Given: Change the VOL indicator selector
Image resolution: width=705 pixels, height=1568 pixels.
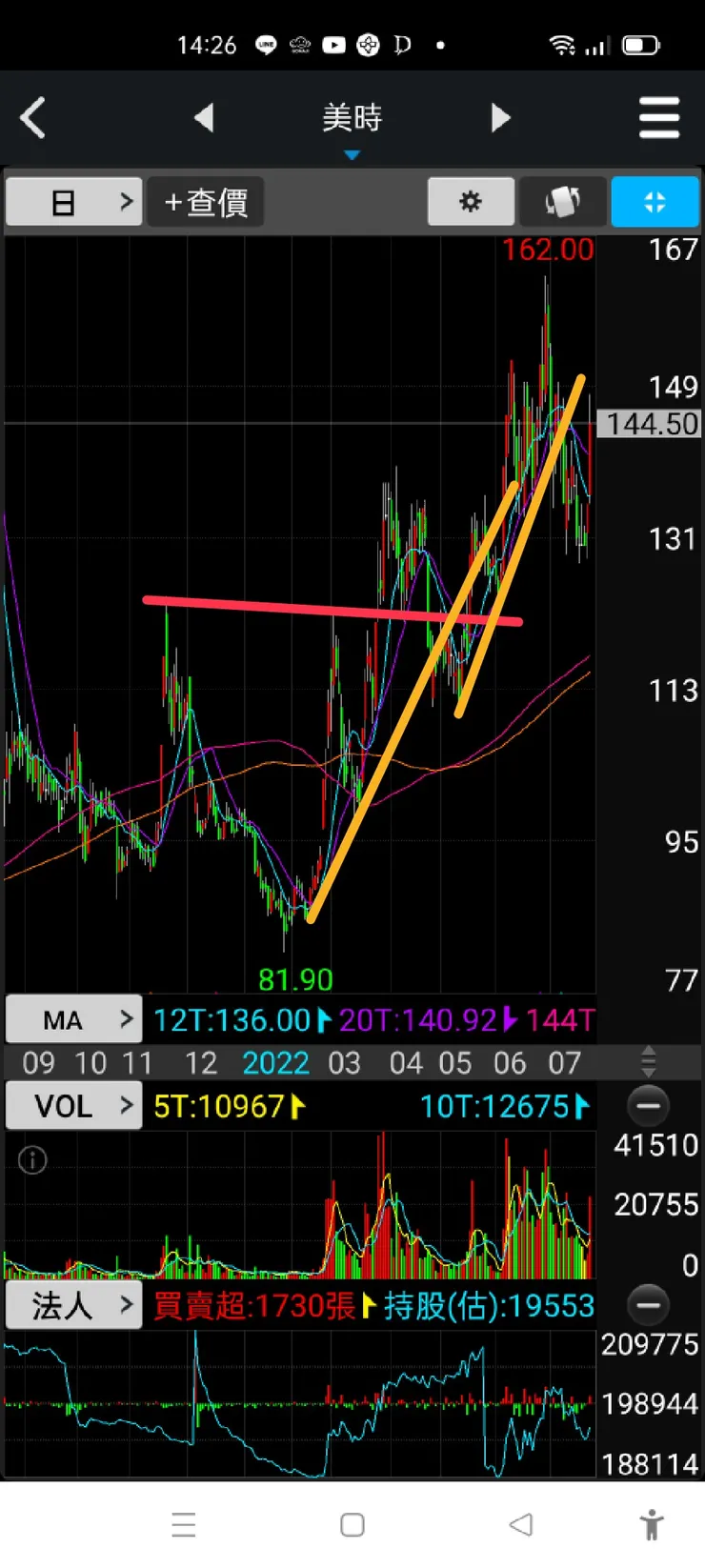Looking at the screenshot, I should (74, 1106).
